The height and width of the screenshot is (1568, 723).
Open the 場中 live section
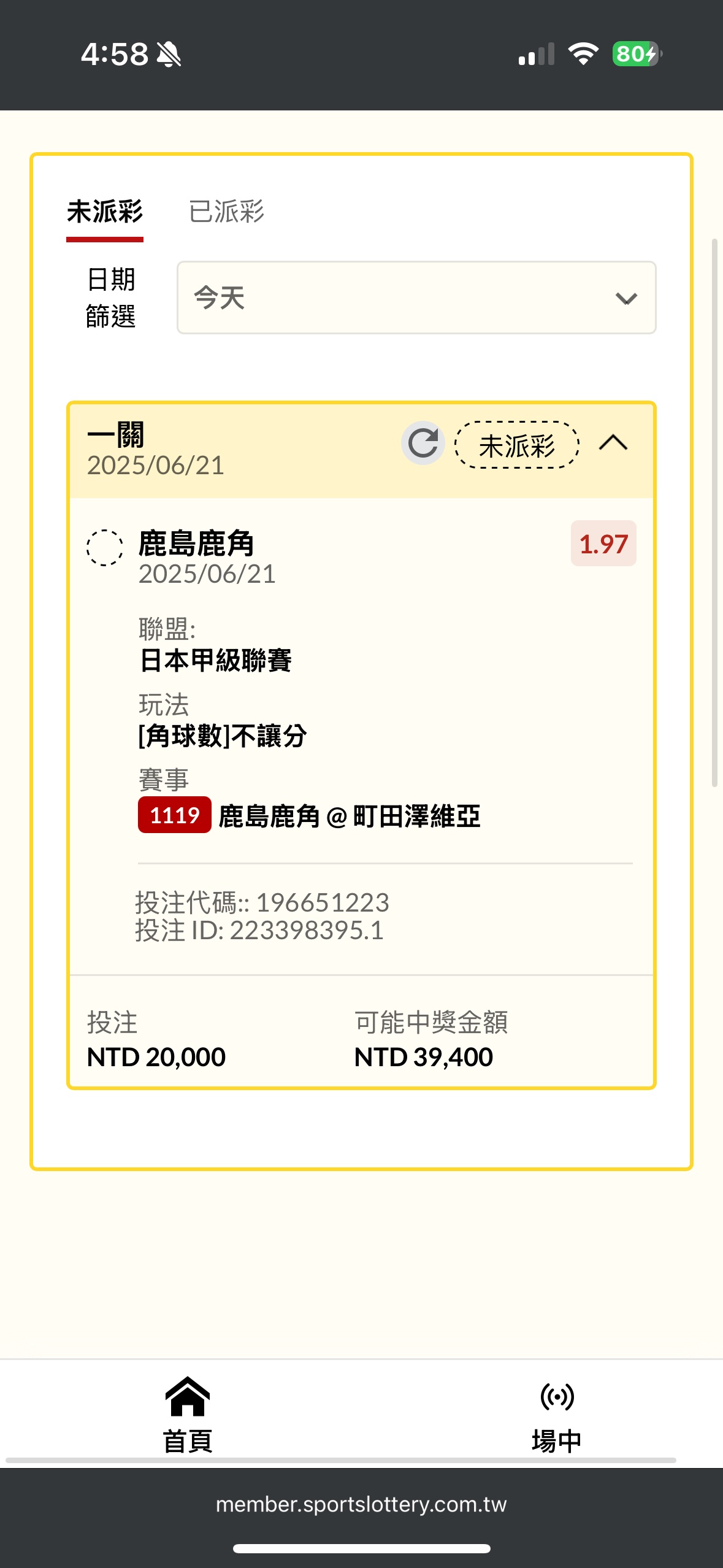pos(557,1417)
